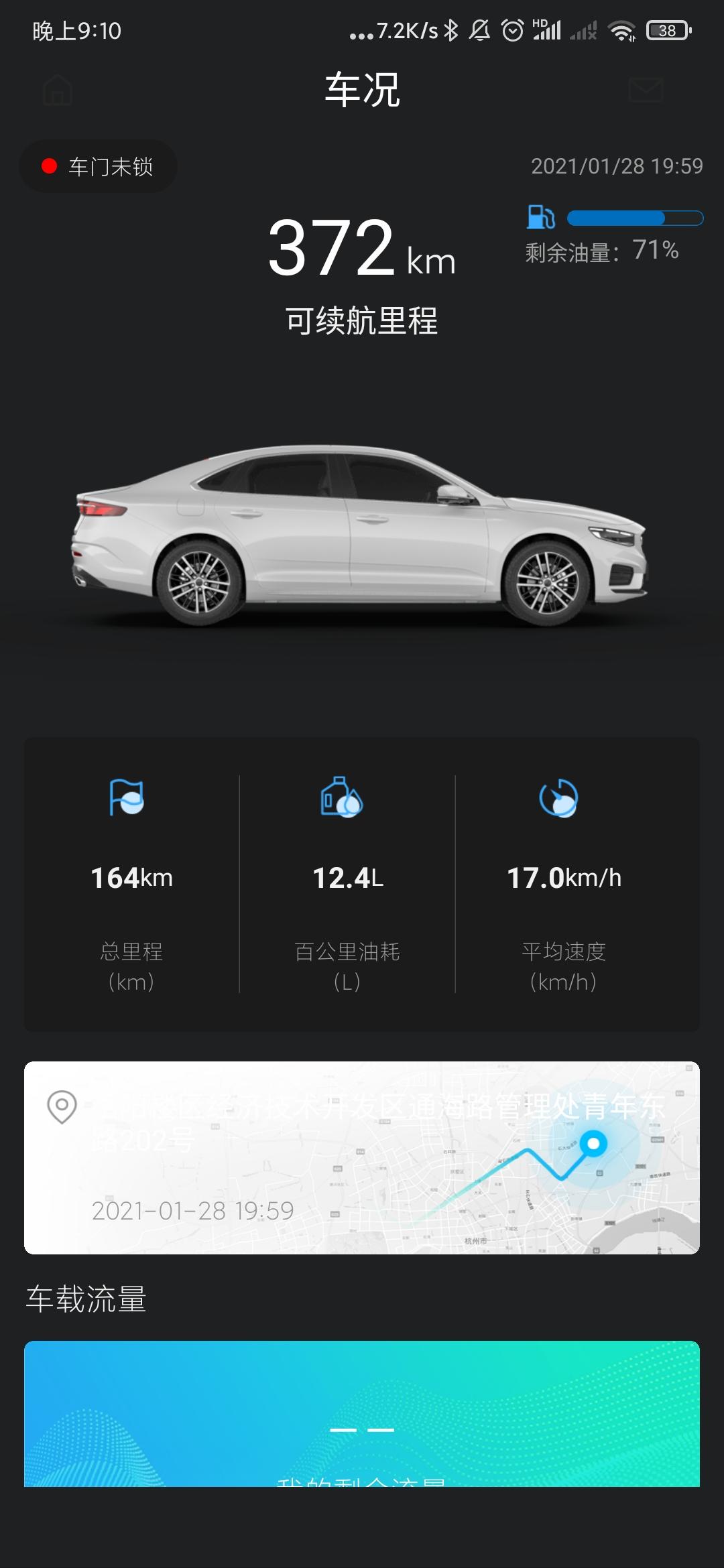
Task: Open the messages envelope icon
Action: point(646,90)
